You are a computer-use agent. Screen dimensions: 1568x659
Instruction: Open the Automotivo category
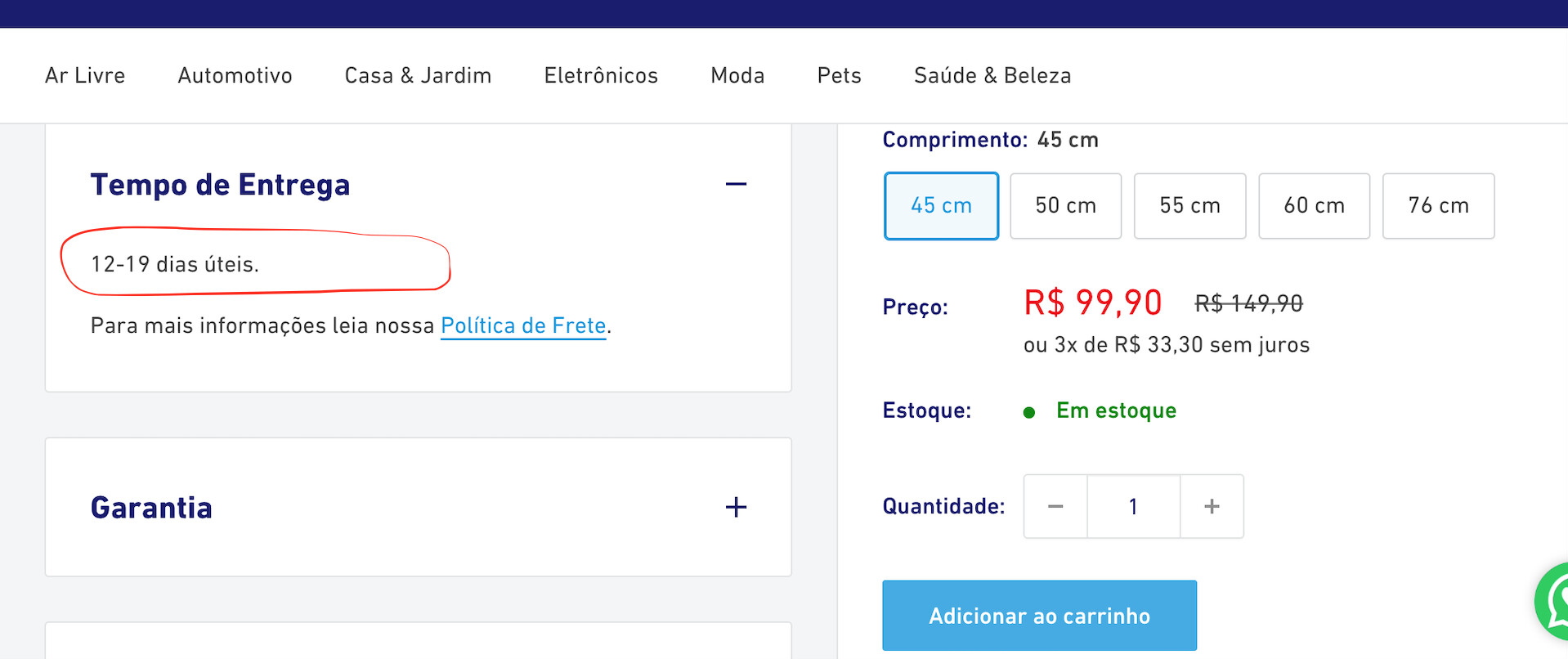tap(235, 75)
